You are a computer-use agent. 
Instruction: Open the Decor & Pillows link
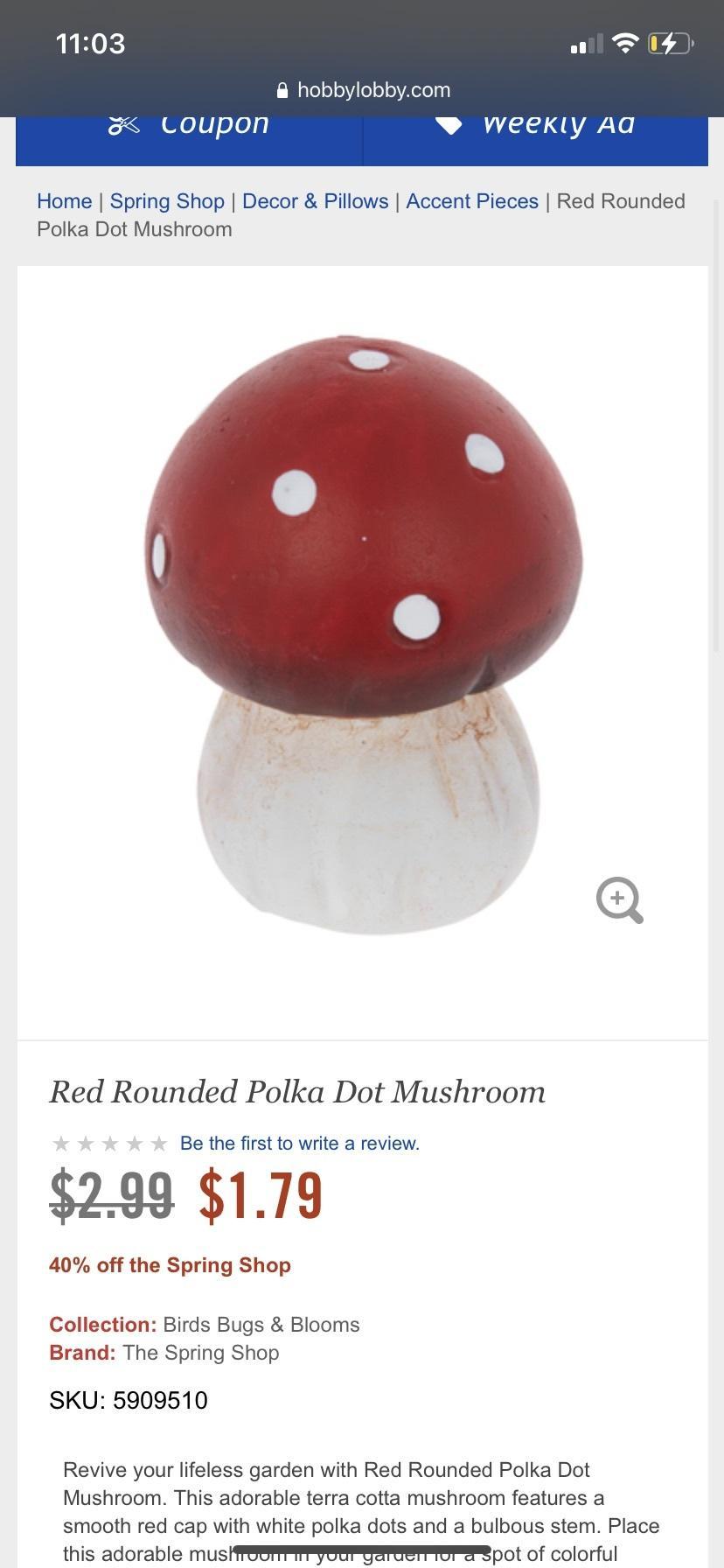[316, 201]
